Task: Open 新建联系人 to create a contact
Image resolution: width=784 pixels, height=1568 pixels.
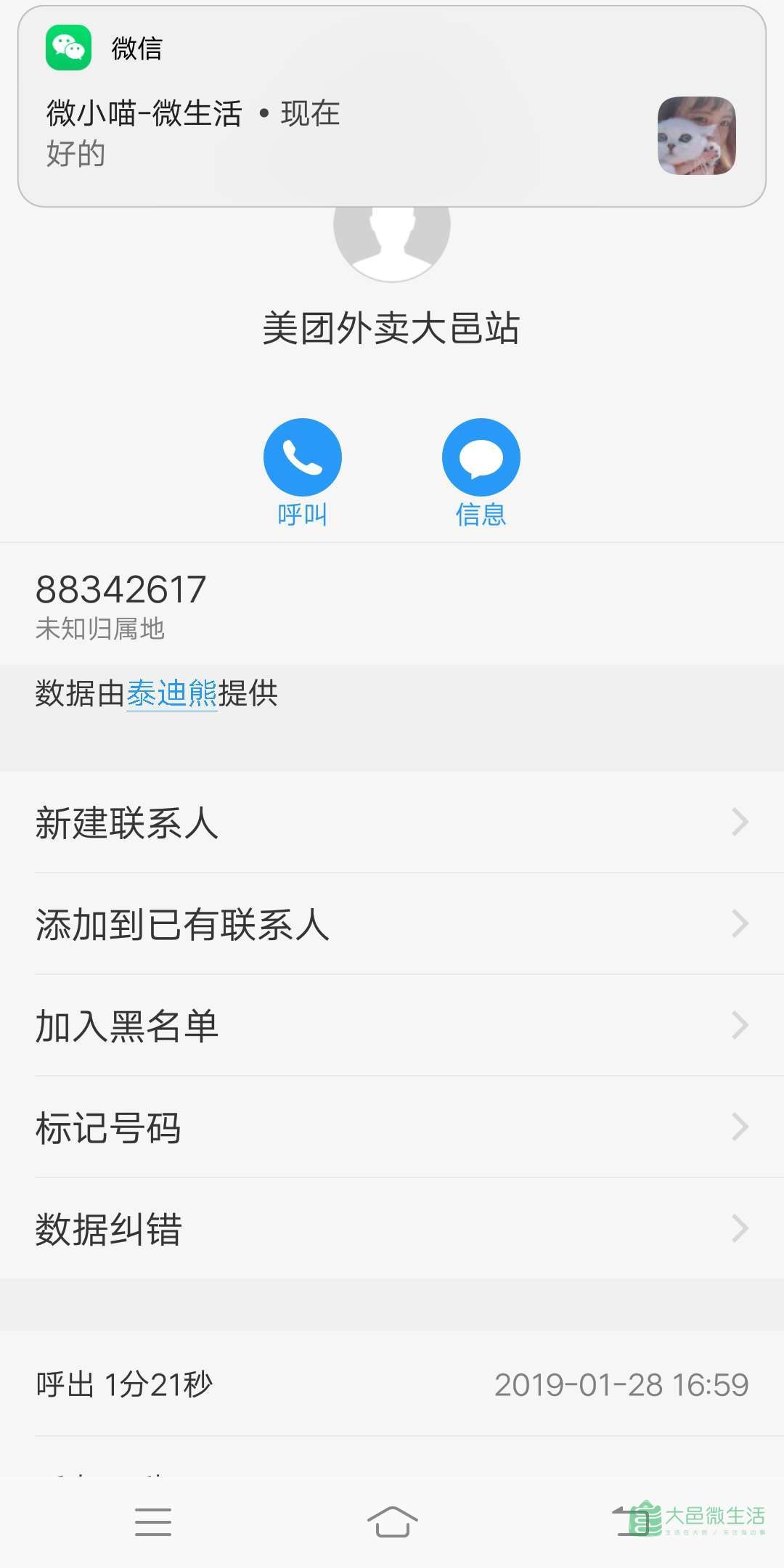Action: [x=392, y=822]
